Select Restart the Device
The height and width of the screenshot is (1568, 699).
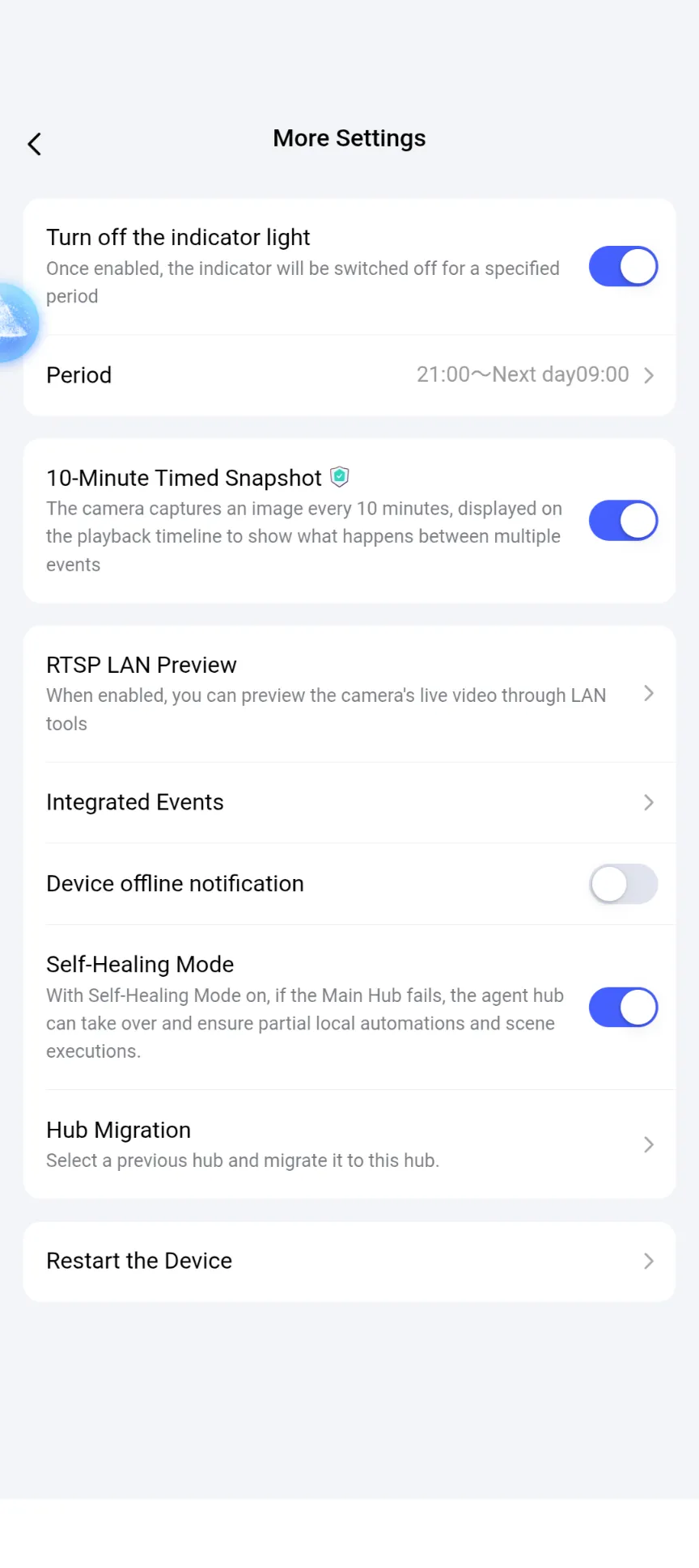point(349,1261)
